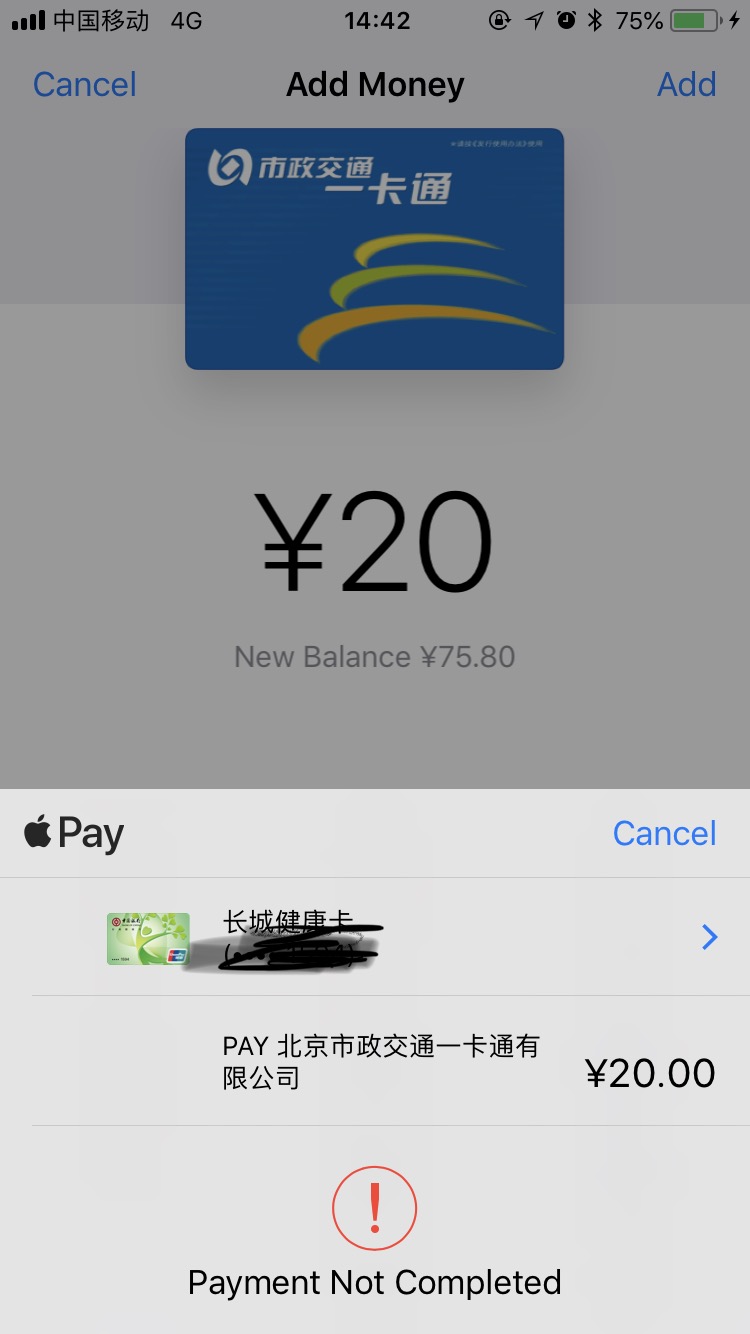750x1334 pixels.
Task: Cancel the Apple Pay payment sheet
Action: coord(664,833)
